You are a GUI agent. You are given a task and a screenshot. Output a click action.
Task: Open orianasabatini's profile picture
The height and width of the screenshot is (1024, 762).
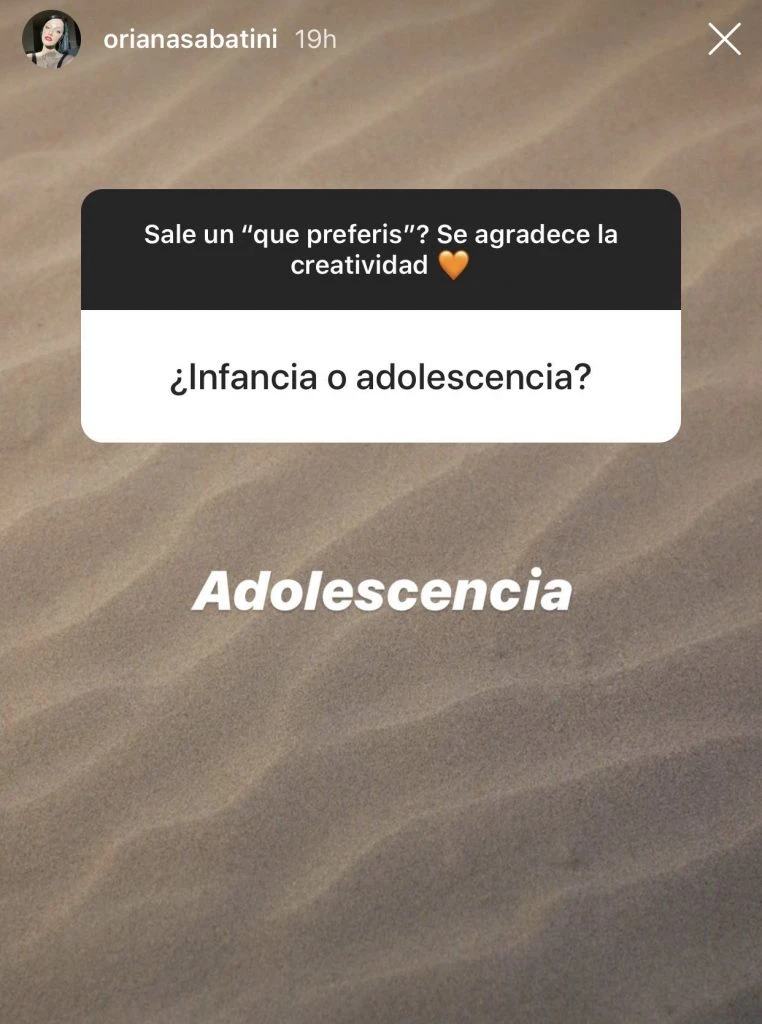51,40
